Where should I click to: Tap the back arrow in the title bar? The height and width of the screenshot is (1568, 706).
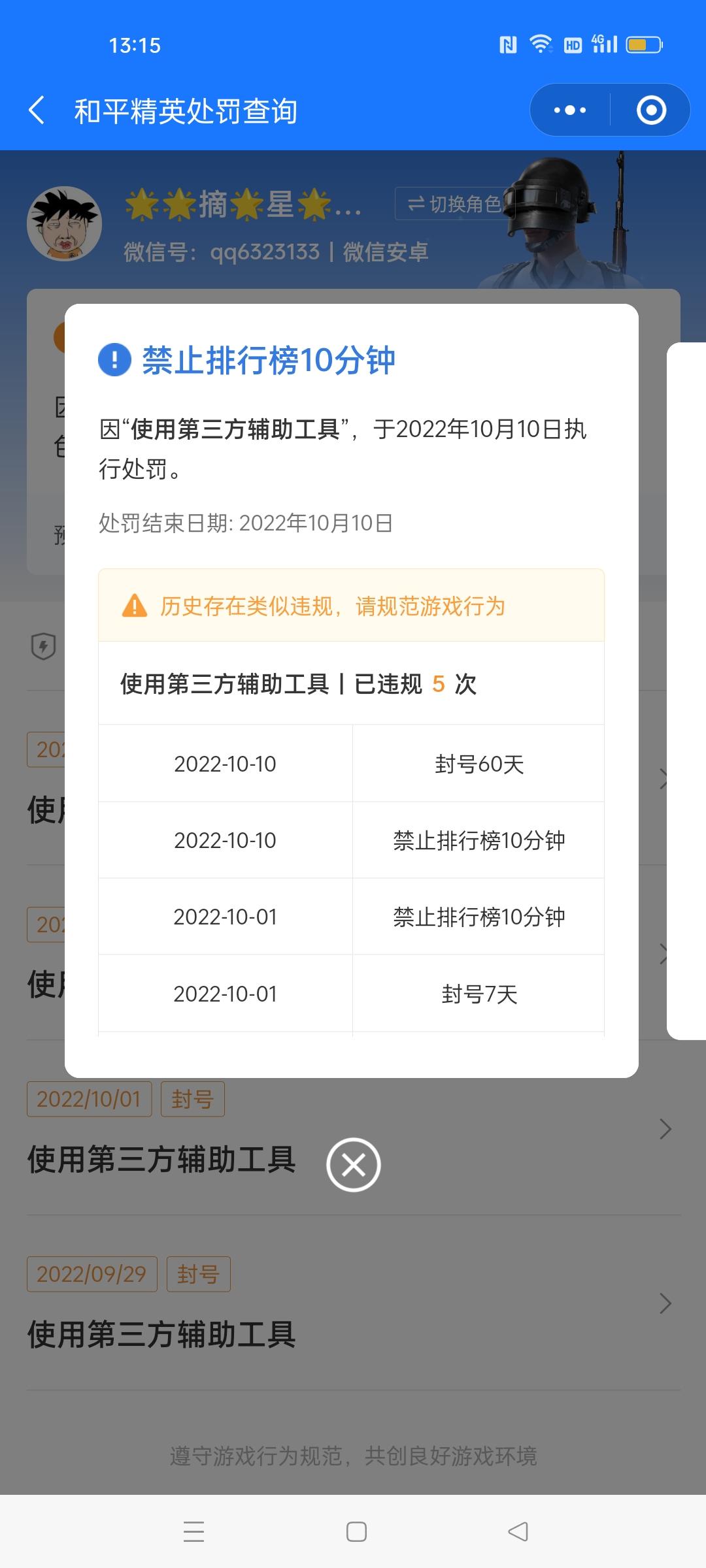pos(37,110)
